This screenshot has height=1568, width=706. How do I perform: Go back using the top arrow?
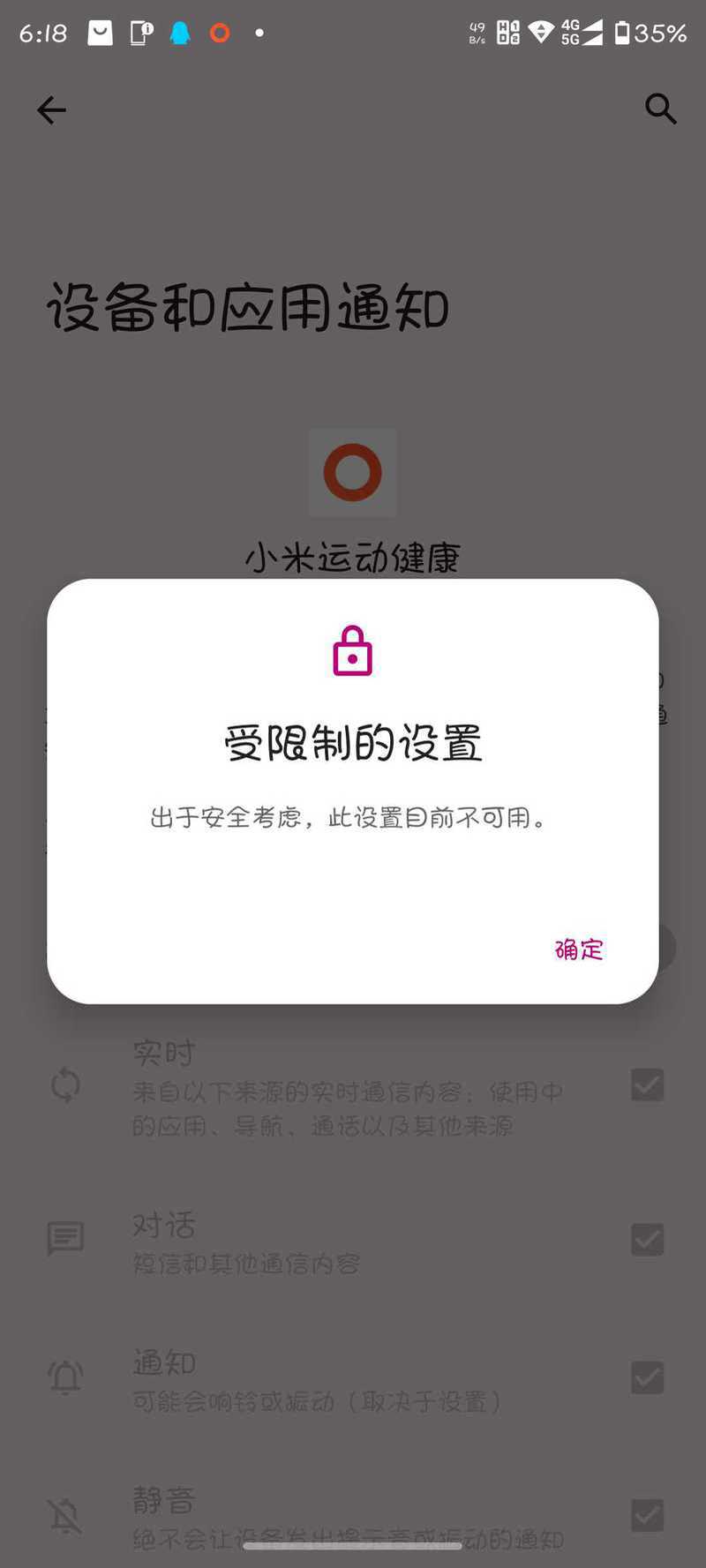point(51,109)
